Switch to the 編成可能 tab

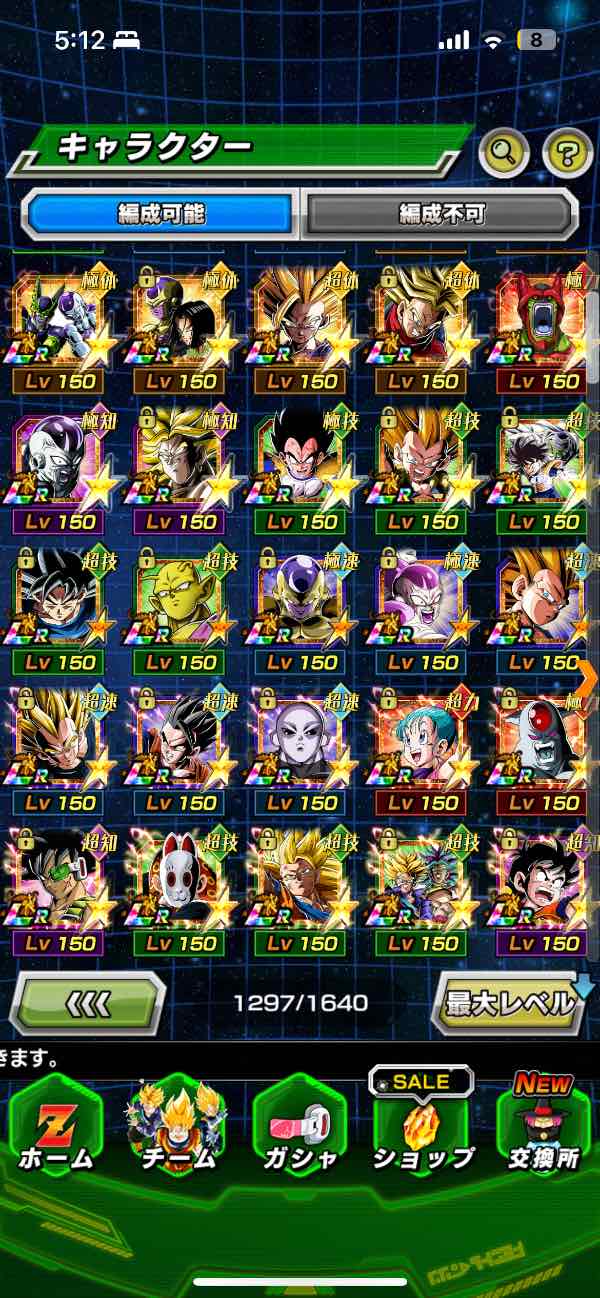click(161, 213)
